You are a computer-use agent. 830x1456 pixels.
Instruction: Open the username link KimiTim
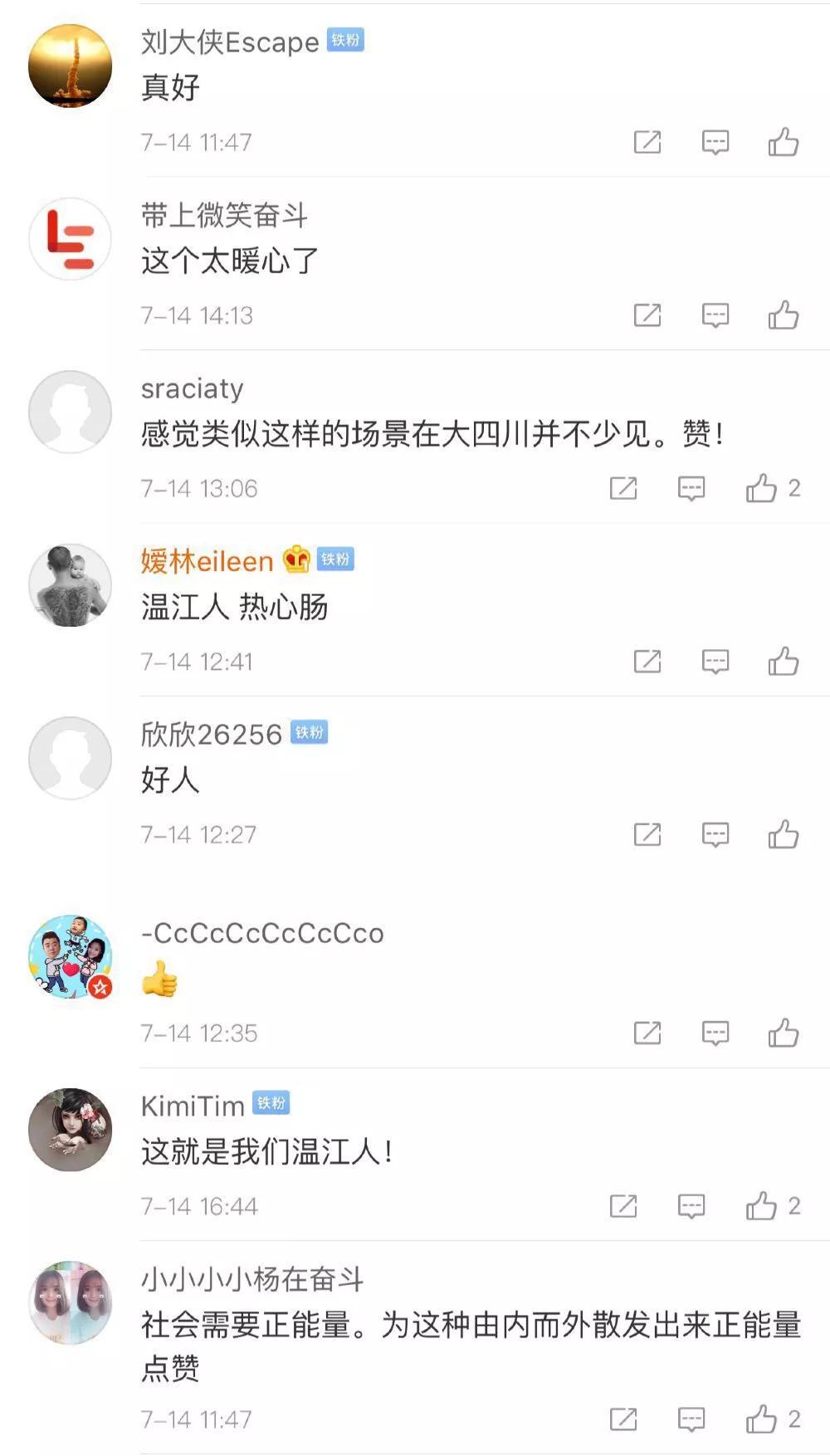pos(193,1106)
